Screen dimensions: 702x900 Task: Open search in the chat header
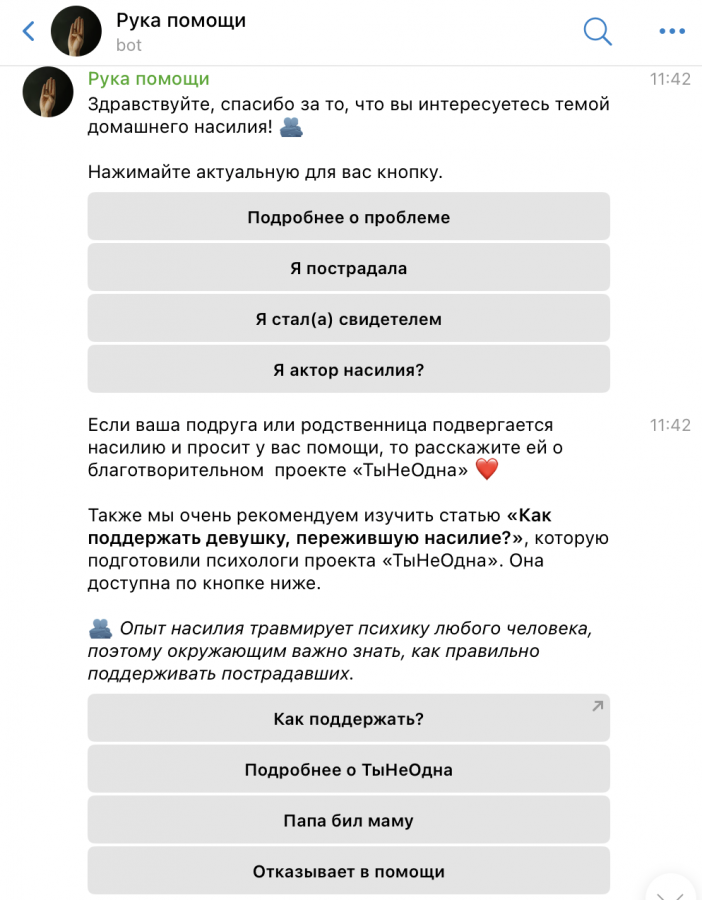(597, 31)
